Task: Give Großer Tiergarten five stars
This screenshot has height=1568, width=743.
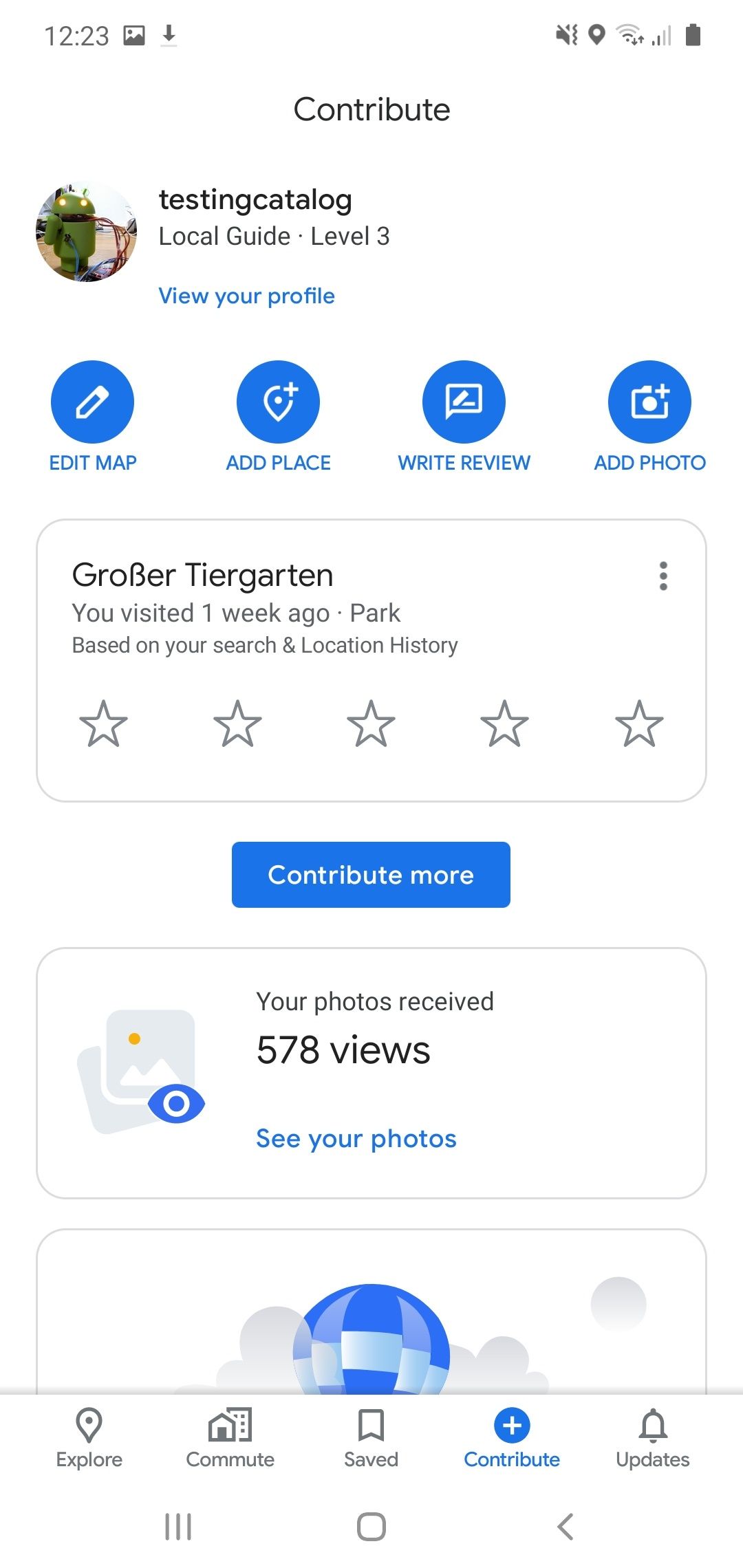Action: 639,723
